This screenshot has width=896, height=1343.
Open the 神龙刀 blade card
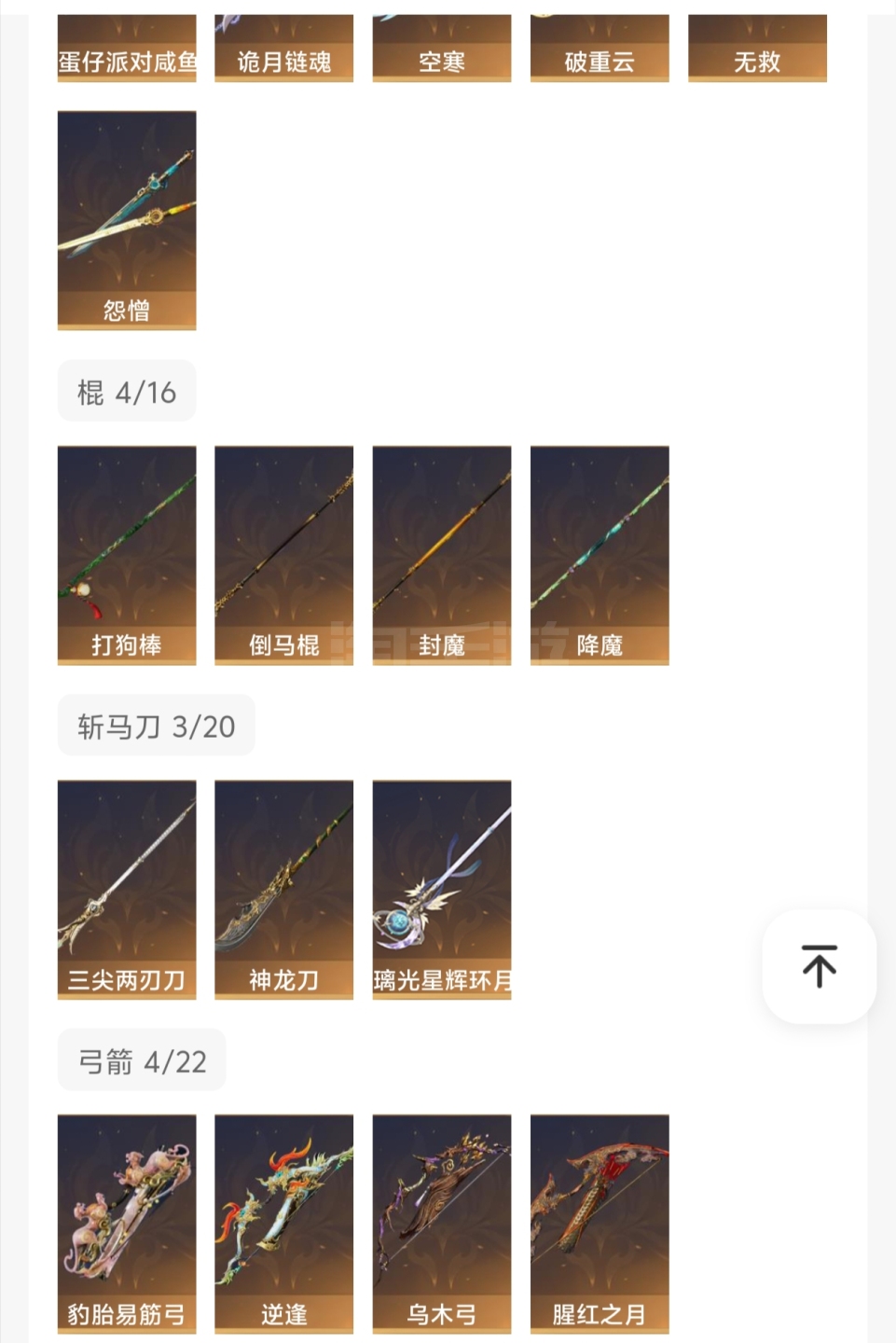[283, 889]
